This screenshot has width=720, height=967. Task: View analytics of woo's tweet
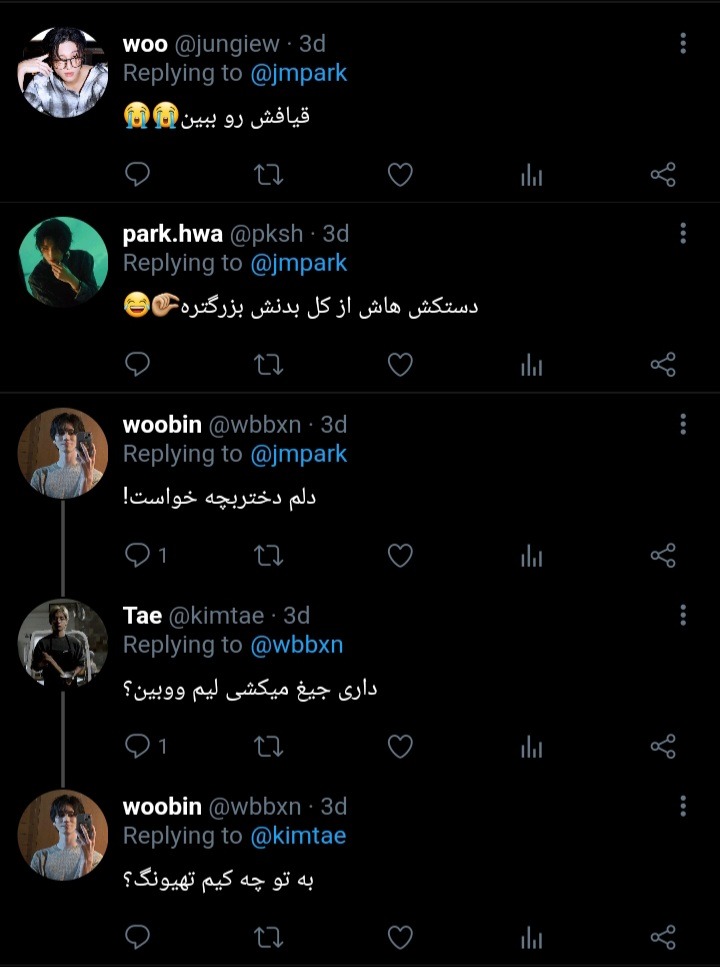pyautogui.click(x=531, y=175)
